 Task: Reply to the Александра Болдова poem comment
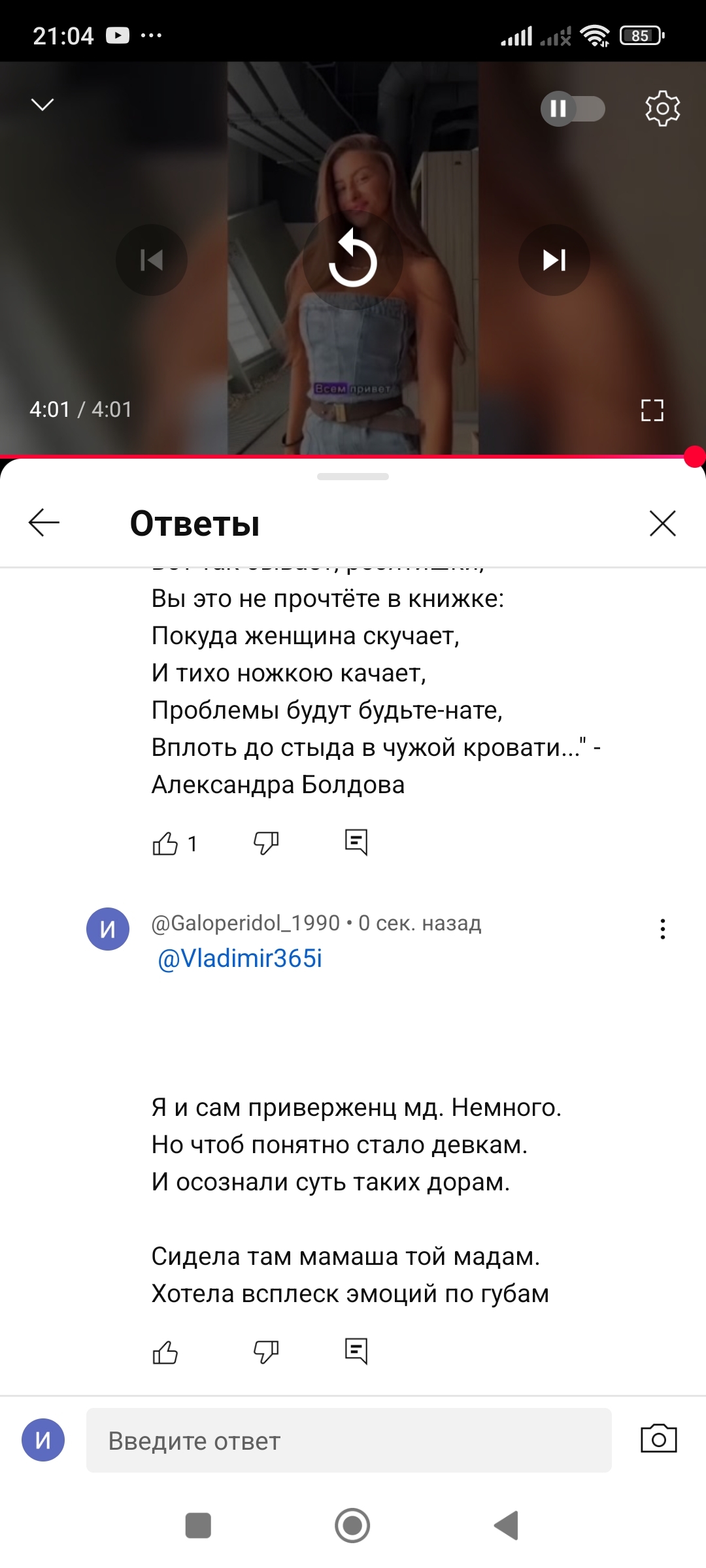(x=356, y=843)
